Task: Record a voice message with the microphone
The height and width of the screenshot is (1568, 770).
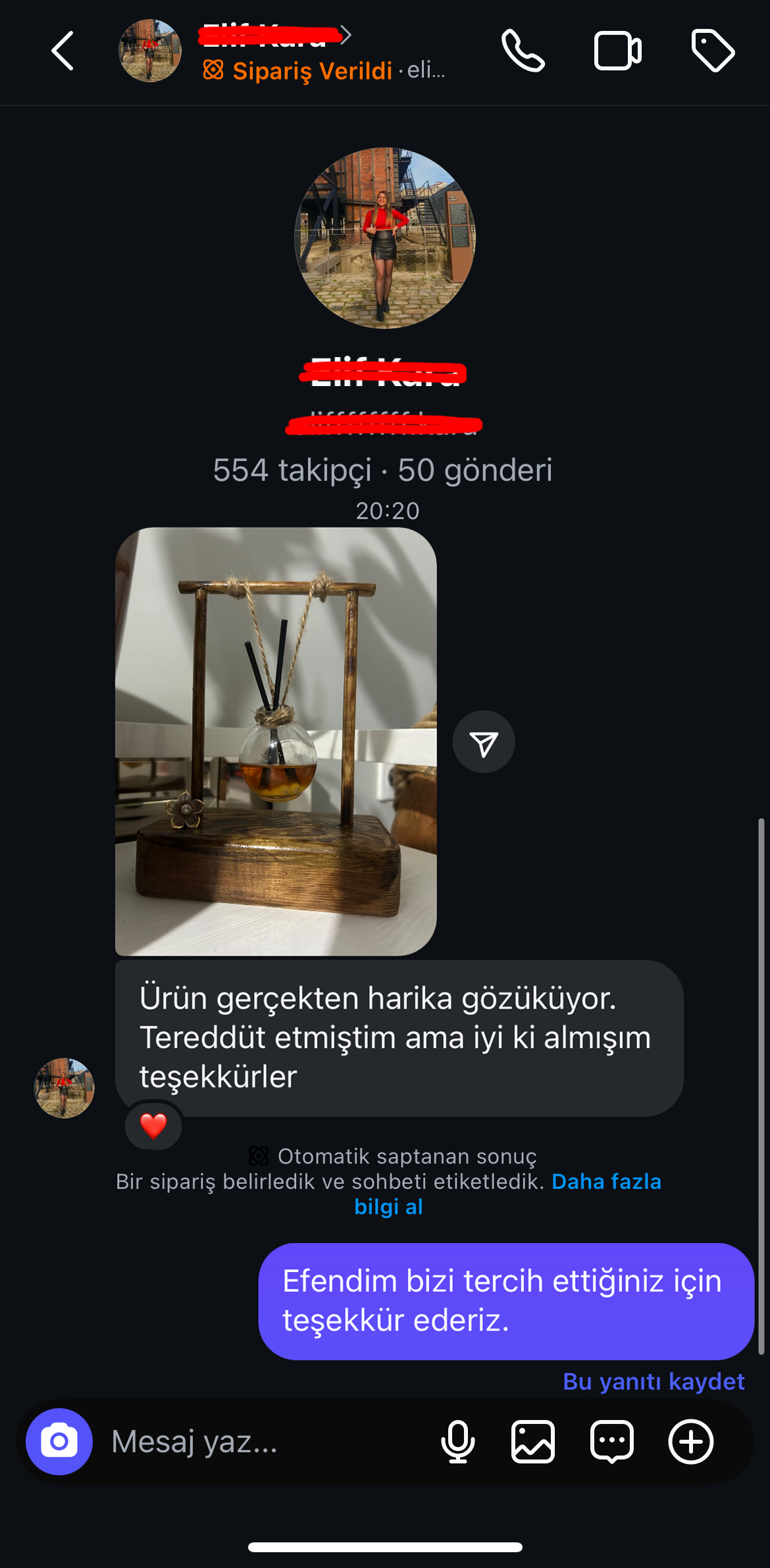Action: (x=458, y=1442)
